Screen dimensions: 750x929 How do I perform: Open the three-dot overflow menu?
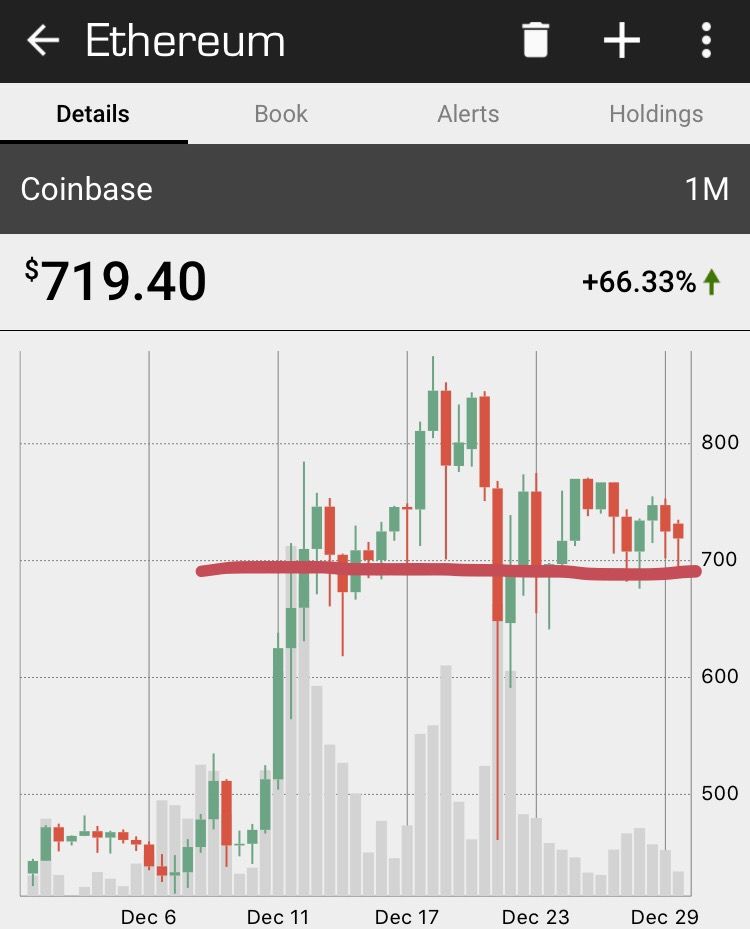coord(706,41)
